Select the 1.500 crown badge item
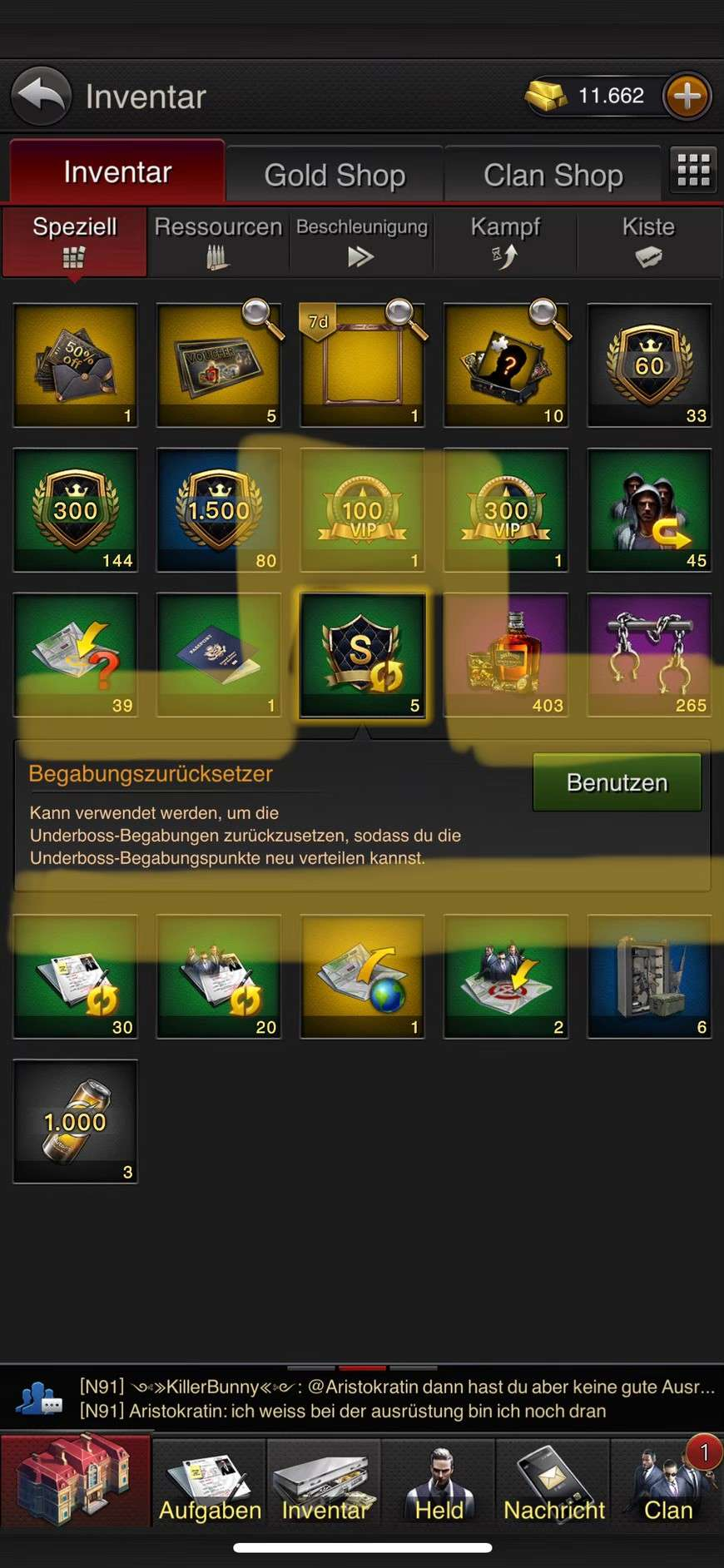This screenshot has width=724, height=1568. tap(219, 509)
